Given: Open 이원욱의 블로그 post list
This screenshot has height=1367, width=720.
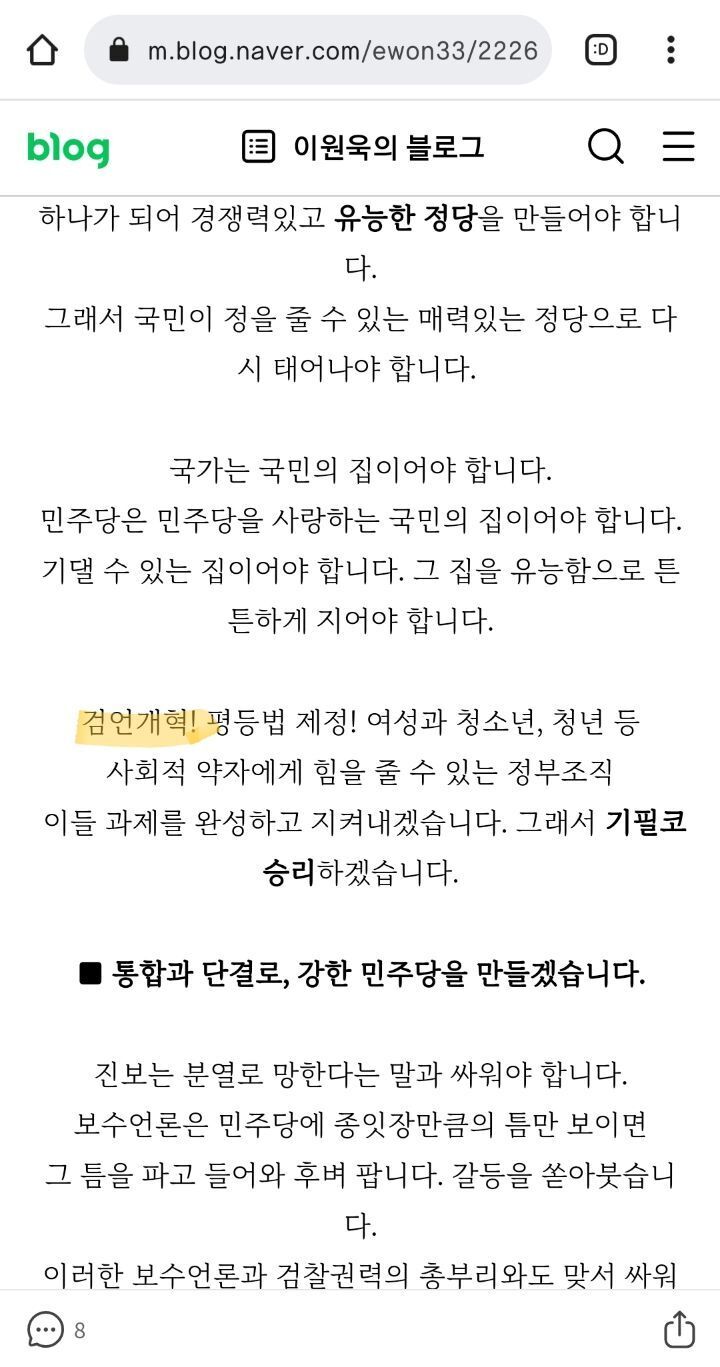Looking at the screenshot, I should coord(363,148).
